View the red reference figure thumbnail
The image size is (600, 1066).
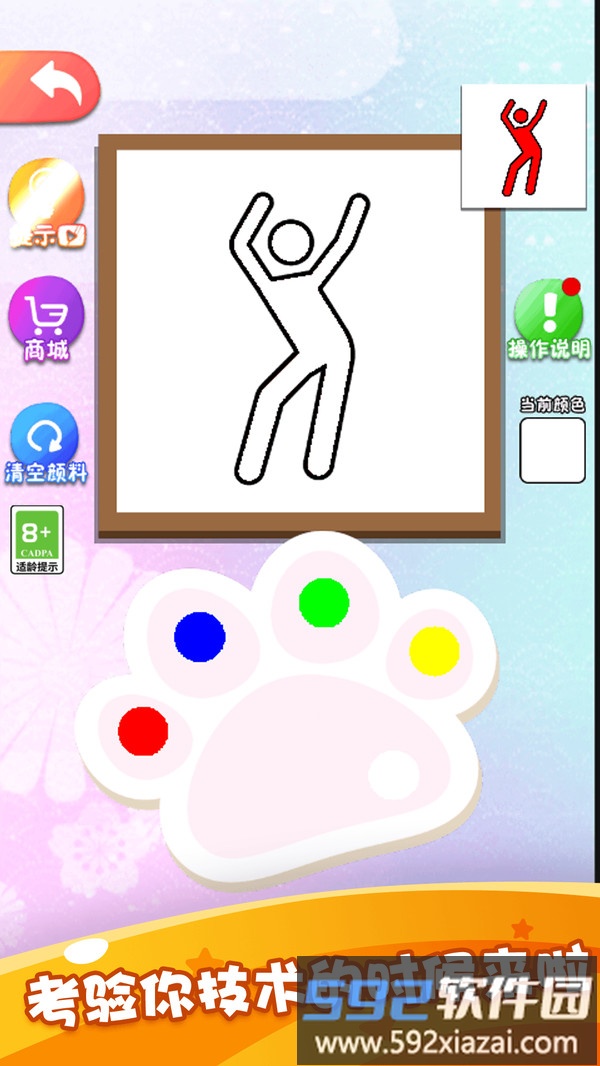pyautogui.click(x=523, y=147)
